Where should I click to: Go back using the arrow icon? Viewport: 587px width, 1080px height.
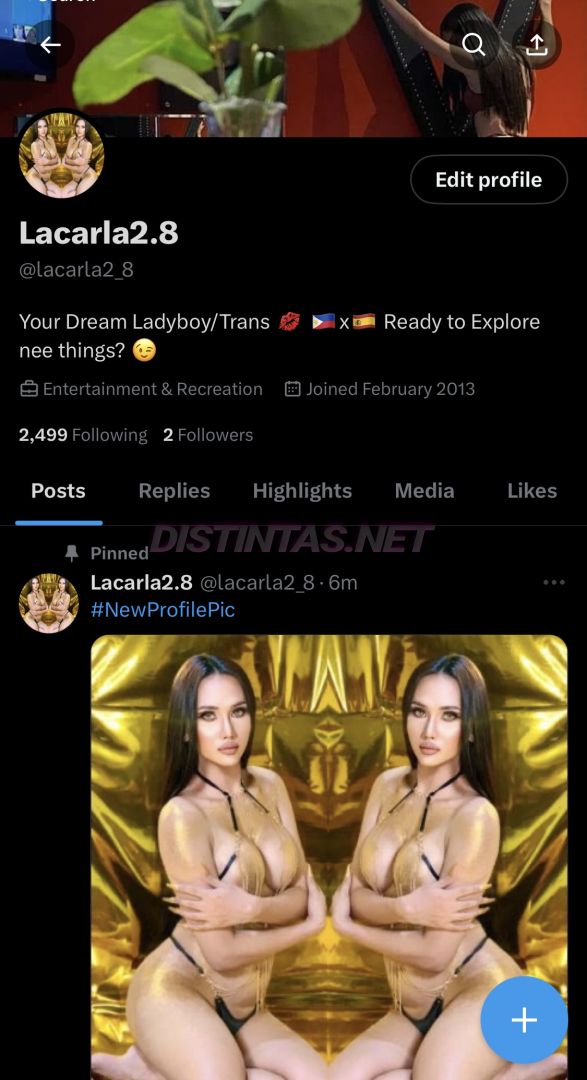tap(50, 45)
